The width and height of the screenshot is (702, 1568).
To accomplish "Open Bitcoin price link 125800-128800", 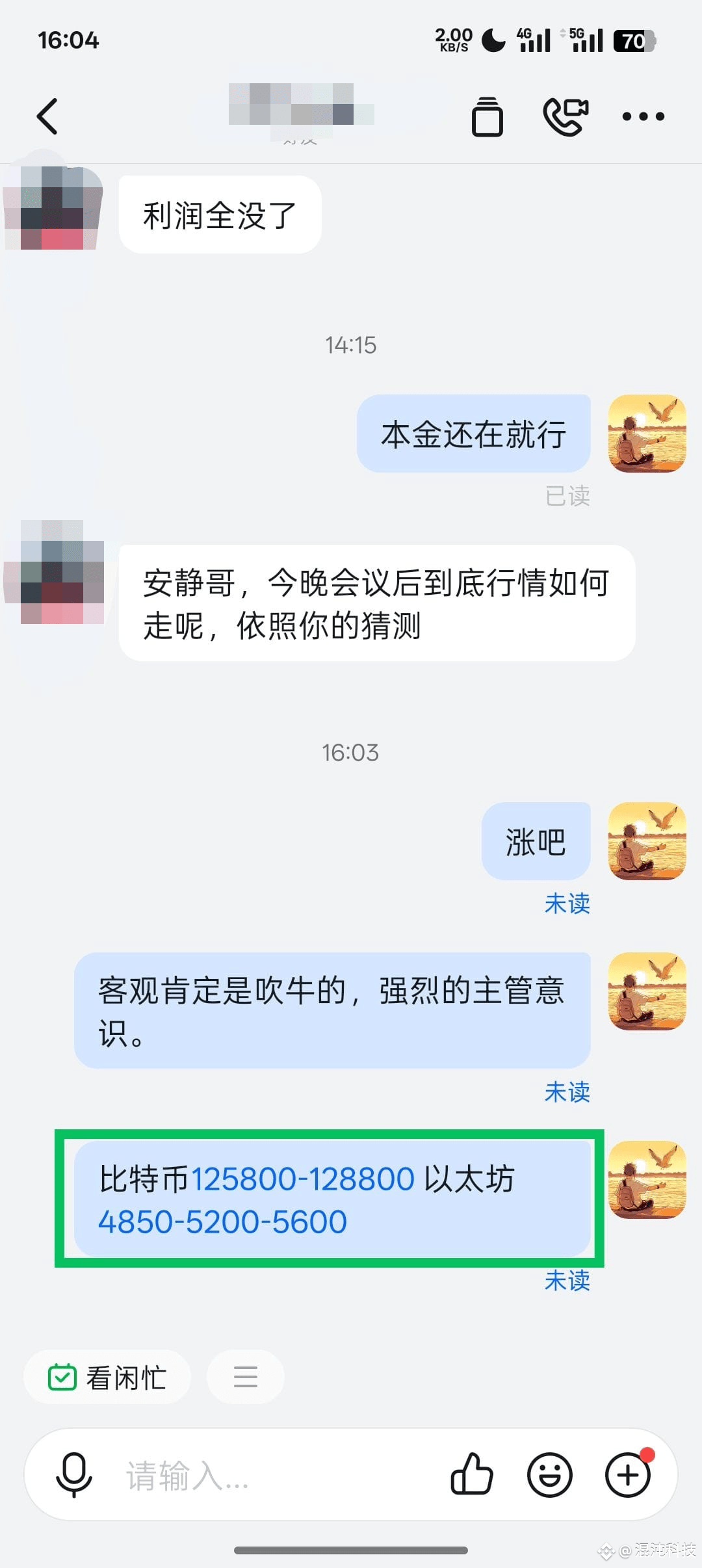I will pyautogui.click(x=303, y=1179).
